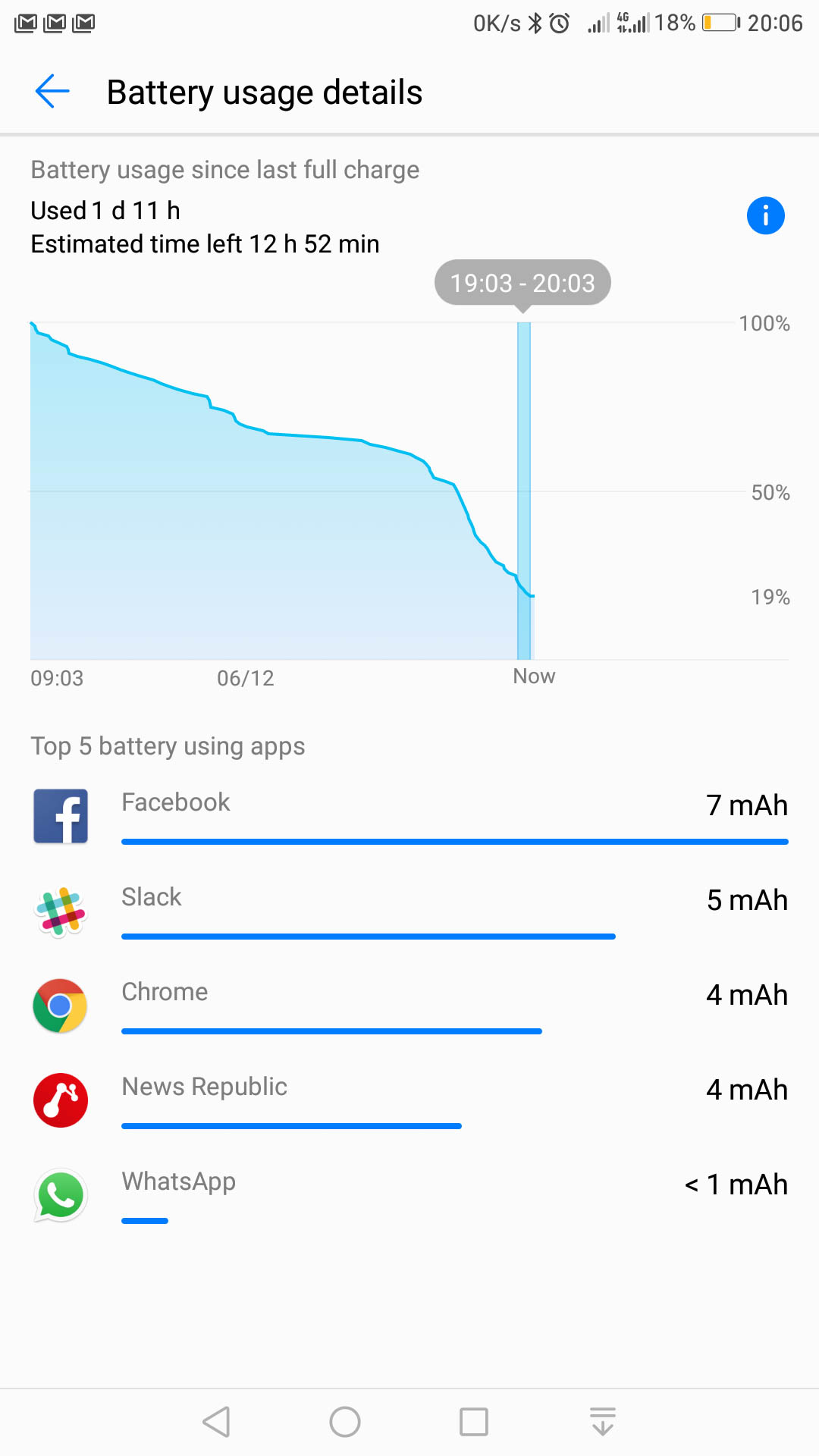Open WhatsApp battery usage details
This screenshot has width=819, height=1456.
click(x=409, y=1194)
